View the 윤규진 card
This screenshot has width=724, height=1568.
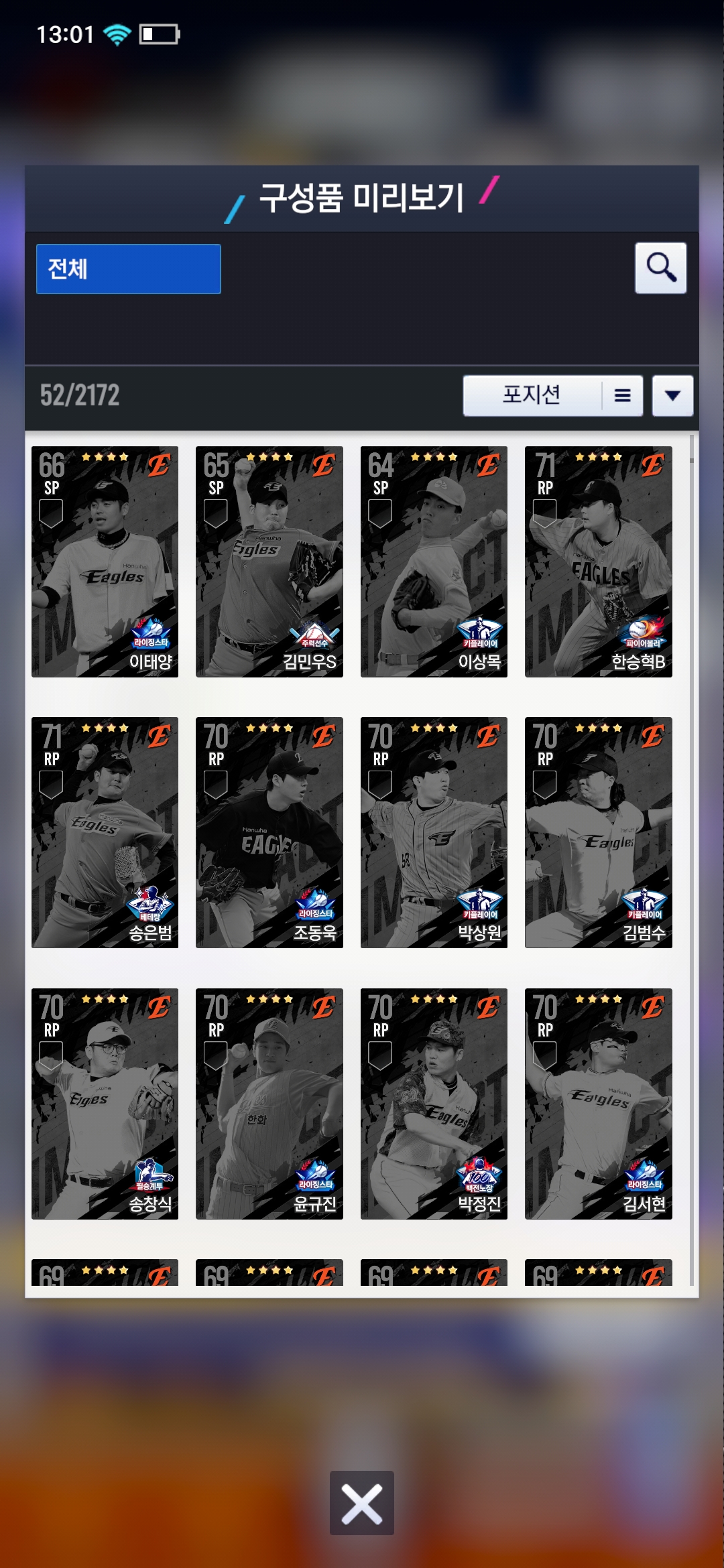tap(269, 1104)
